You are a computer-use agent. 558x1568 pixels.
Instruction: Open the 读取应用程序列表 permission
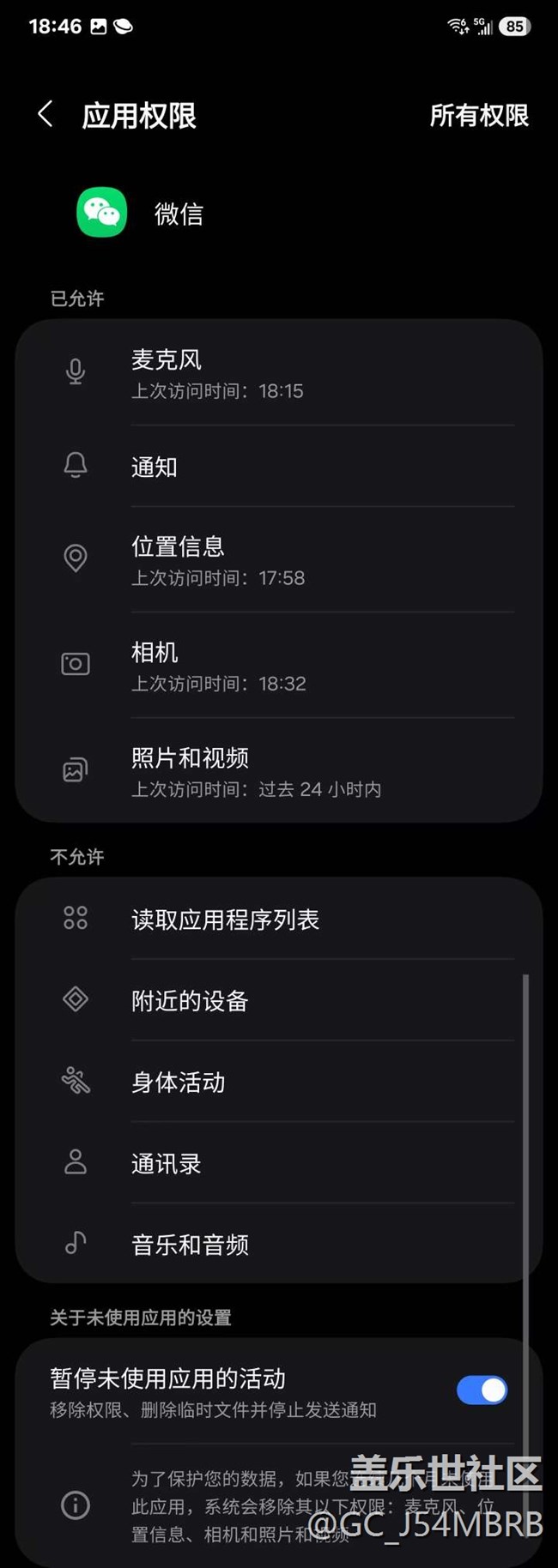278,920
